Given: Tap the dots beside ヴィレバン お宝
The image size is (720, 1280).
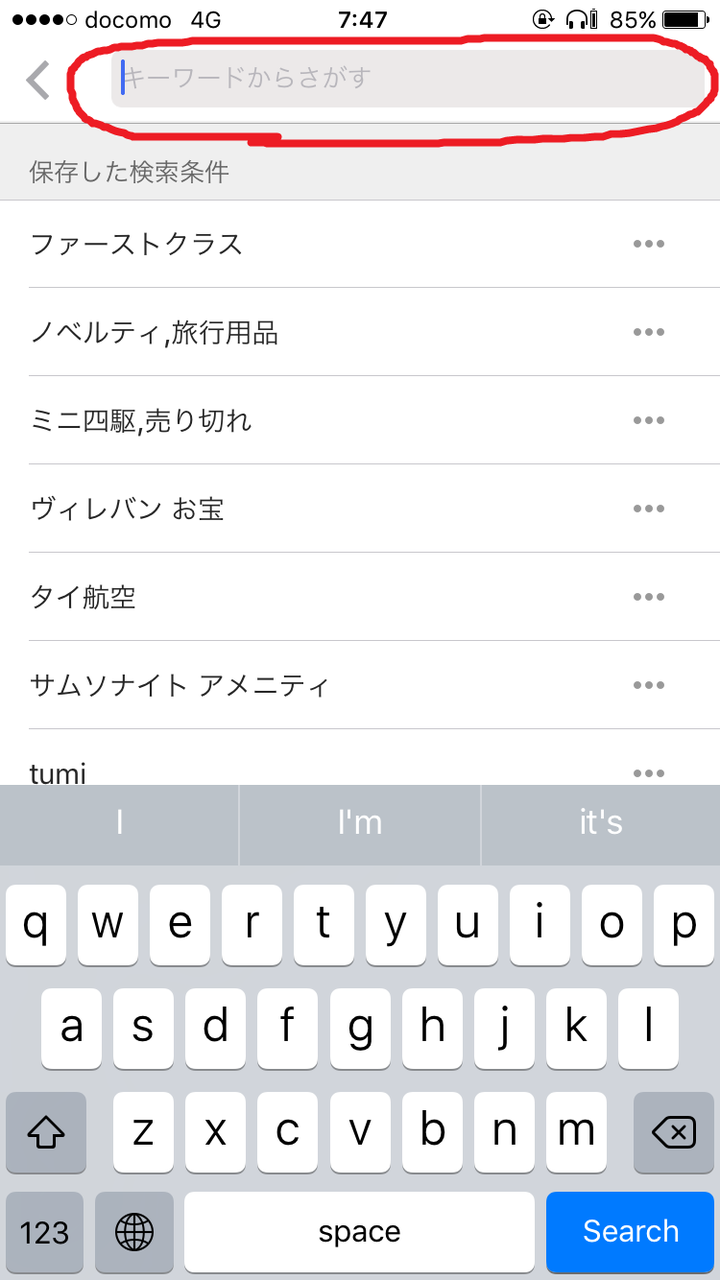Looking at the screenshot, I should pyautogui.click(x=648, y=508).
